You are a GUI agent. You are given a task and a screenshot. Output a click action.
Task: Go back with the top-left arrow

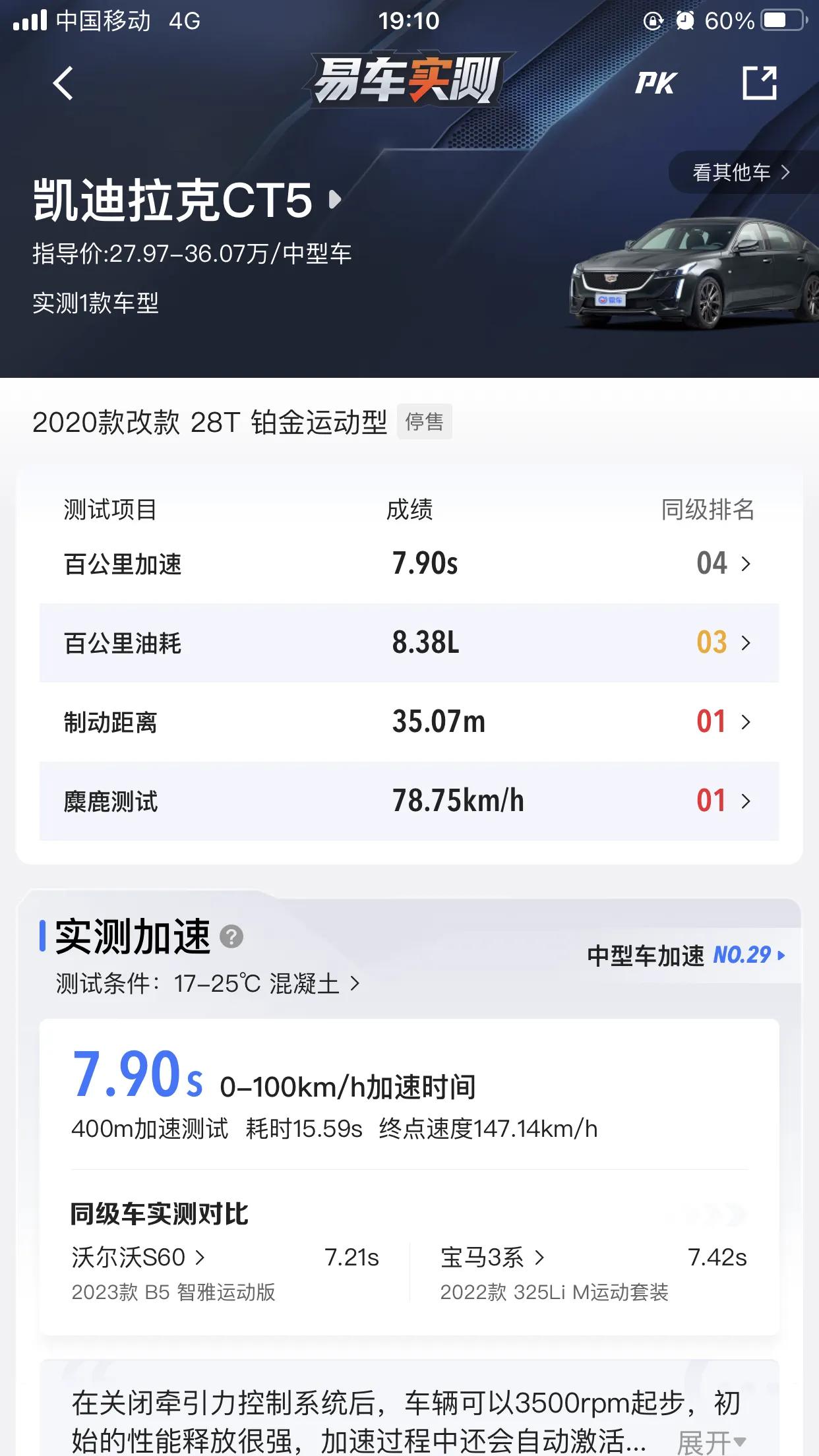click(63, 84)
